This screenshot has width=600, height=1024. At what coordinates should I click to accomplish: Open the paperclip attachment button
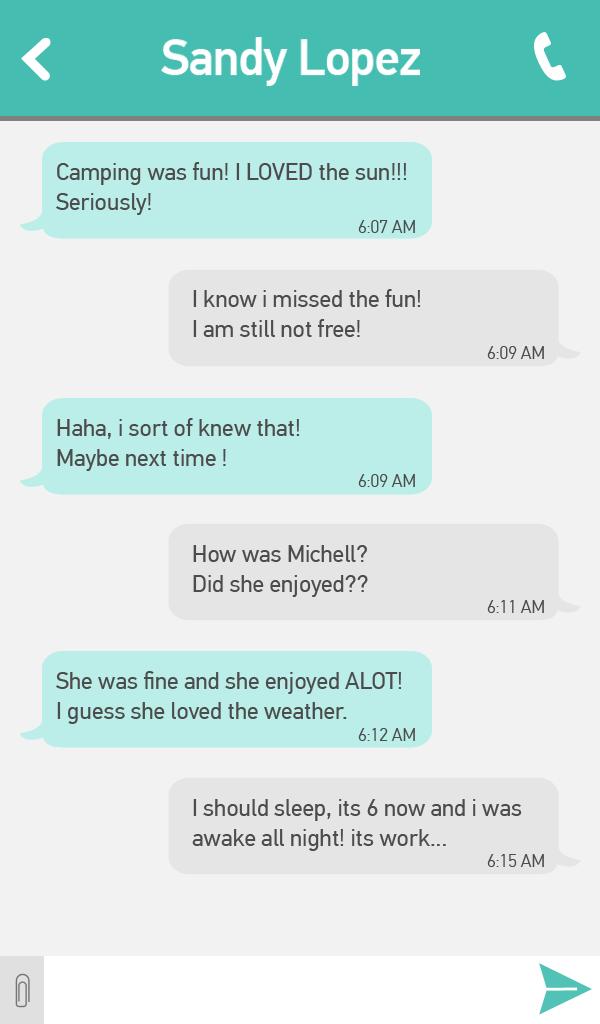pyautogui.click(x=22, y=990)
